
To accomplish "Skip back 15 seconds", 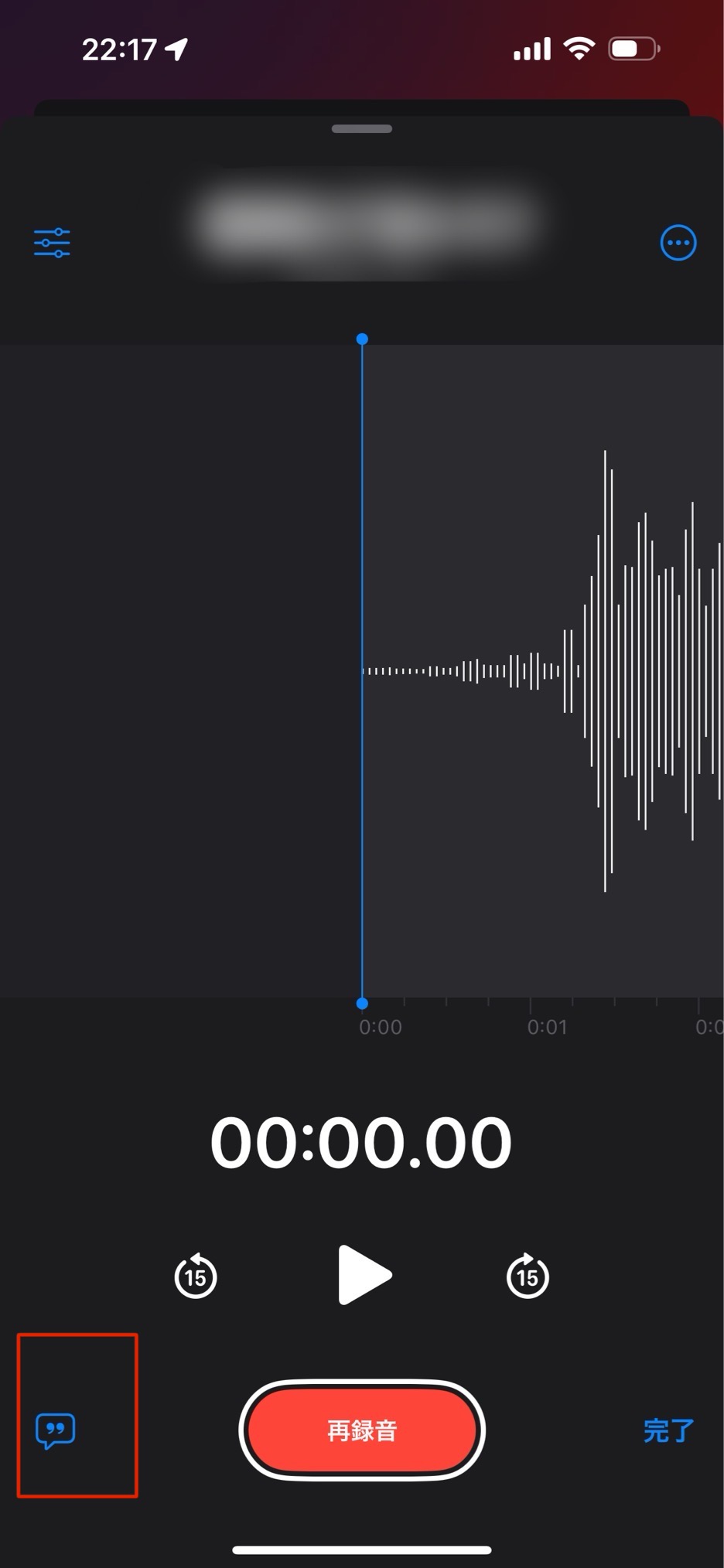I will pos(196,1277).
